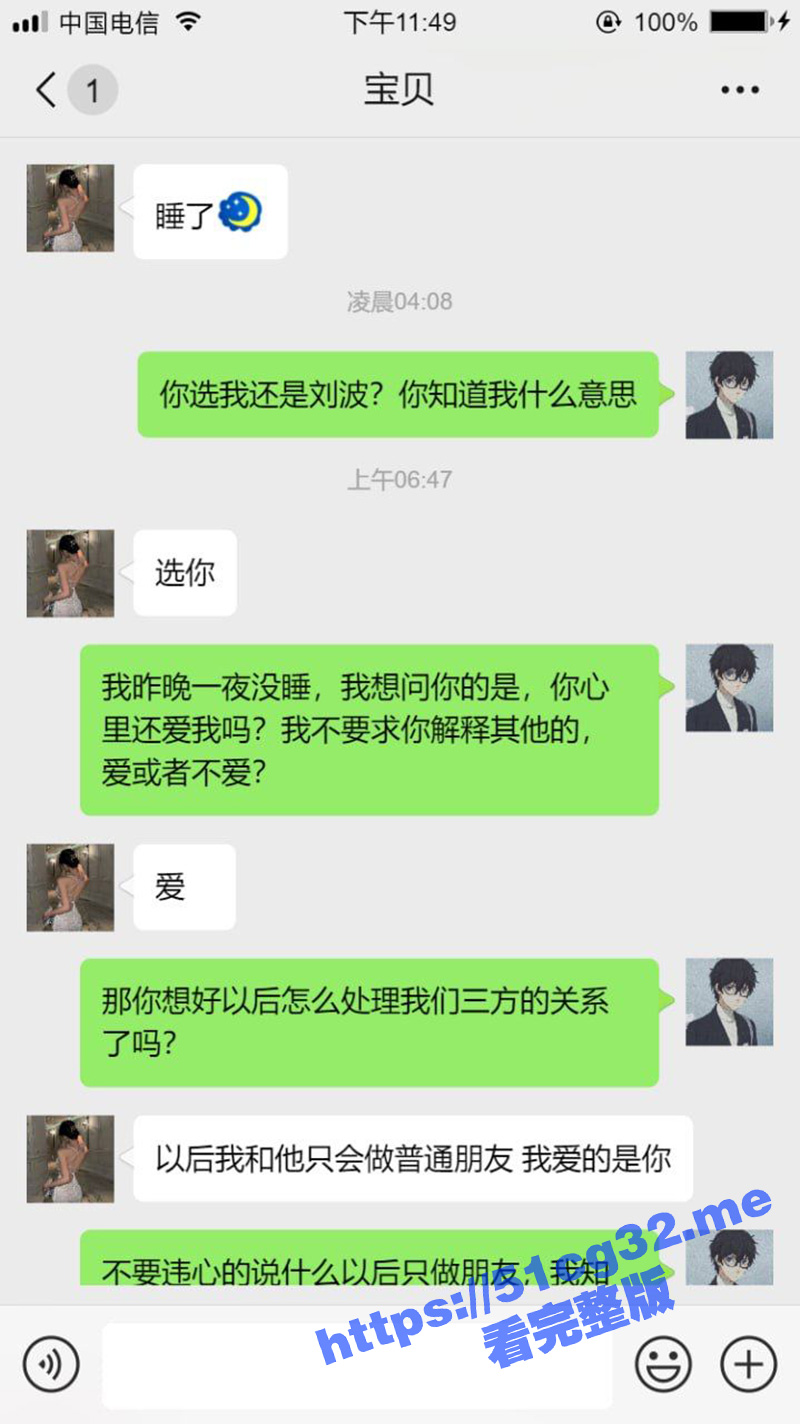Screen dimensions: 800x1424
Task: Select the 爱 message bubble
Action: tap(181, 887)
